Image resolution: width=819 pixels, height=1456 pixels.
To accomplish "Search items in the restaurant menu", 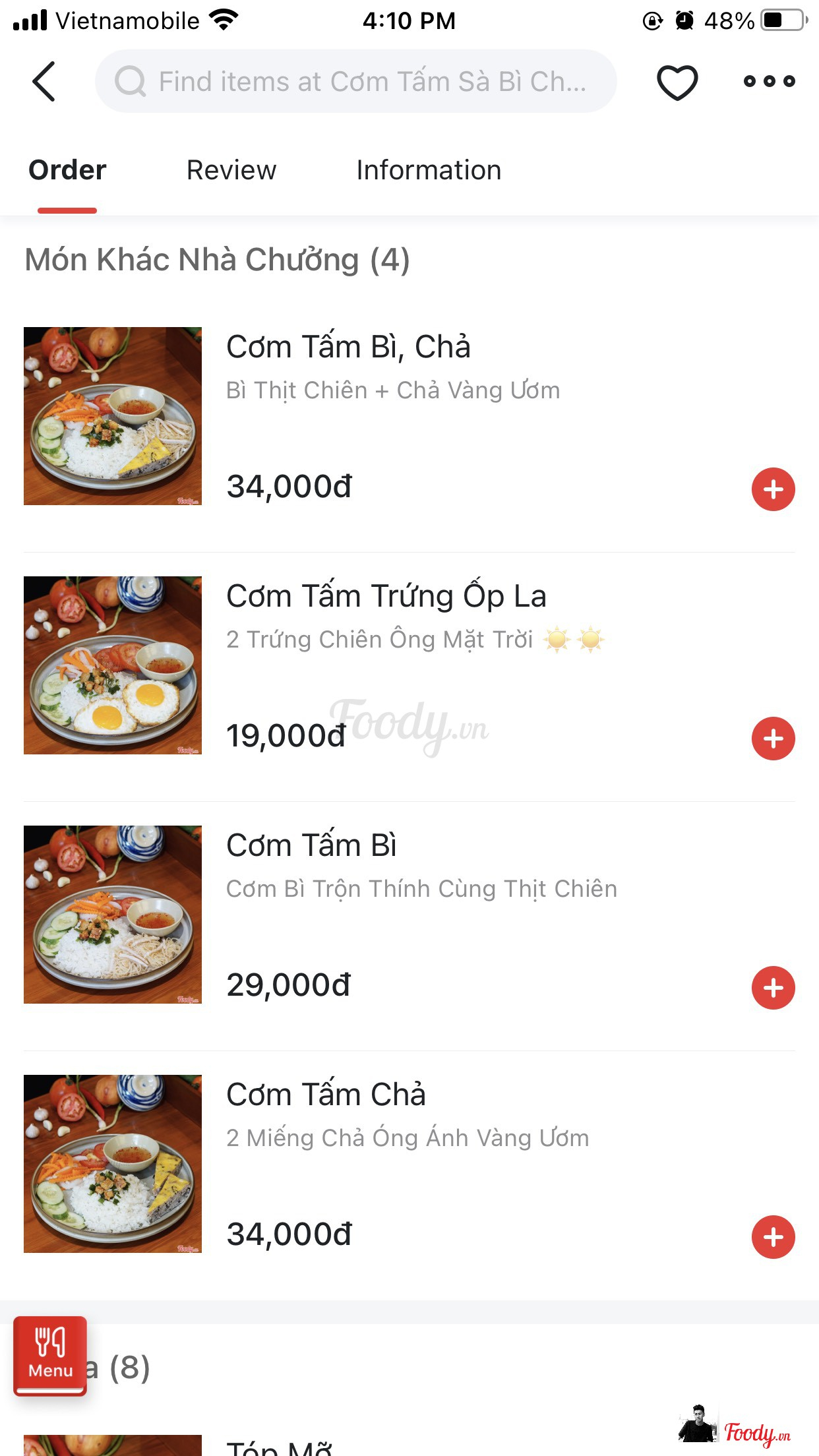I will pos(356,82).
